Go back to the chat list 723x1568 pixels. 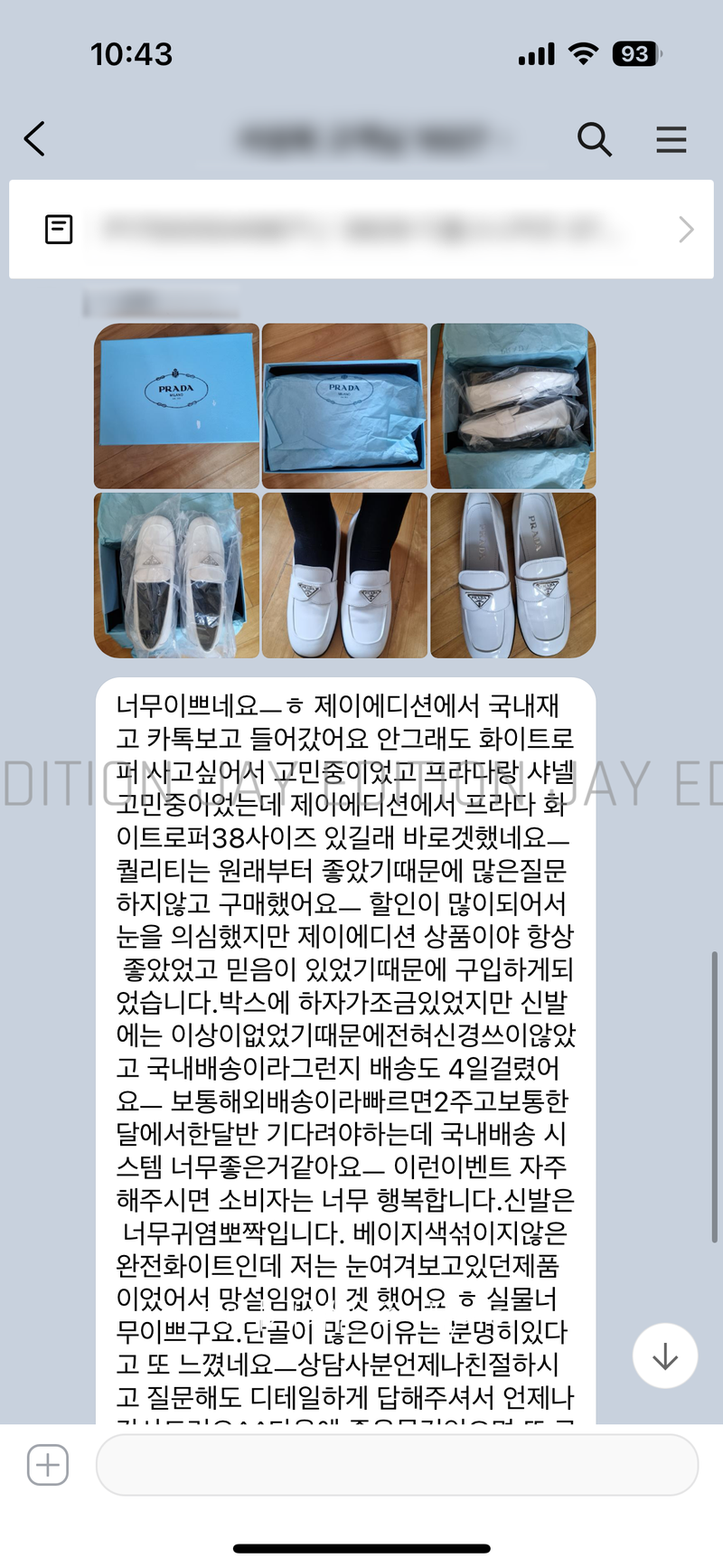tap(34, 139)
